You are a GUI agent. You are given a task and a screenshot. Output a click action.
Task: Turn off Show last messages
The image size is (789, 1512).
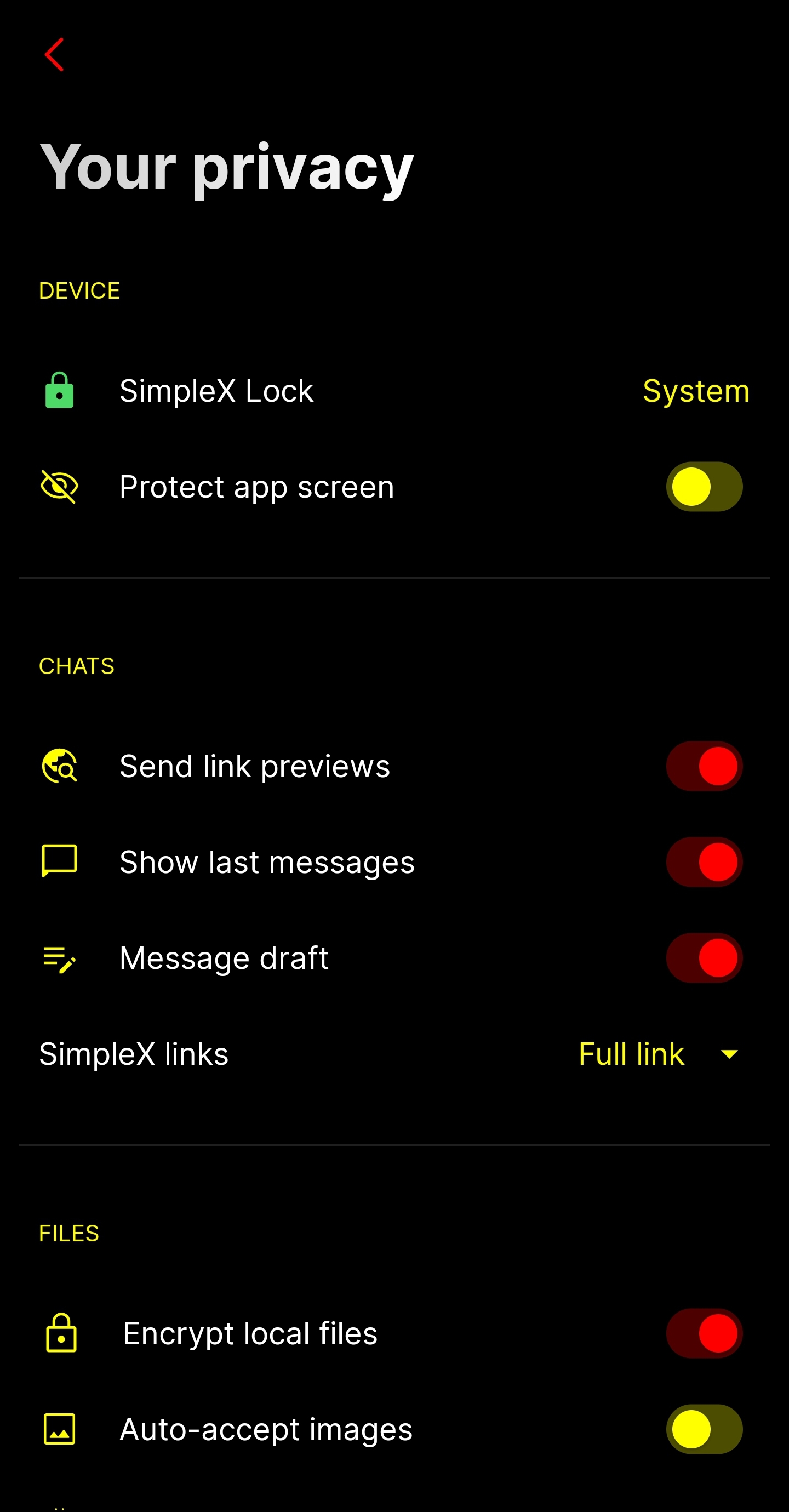pyautogui.click(x=704, y=861)
